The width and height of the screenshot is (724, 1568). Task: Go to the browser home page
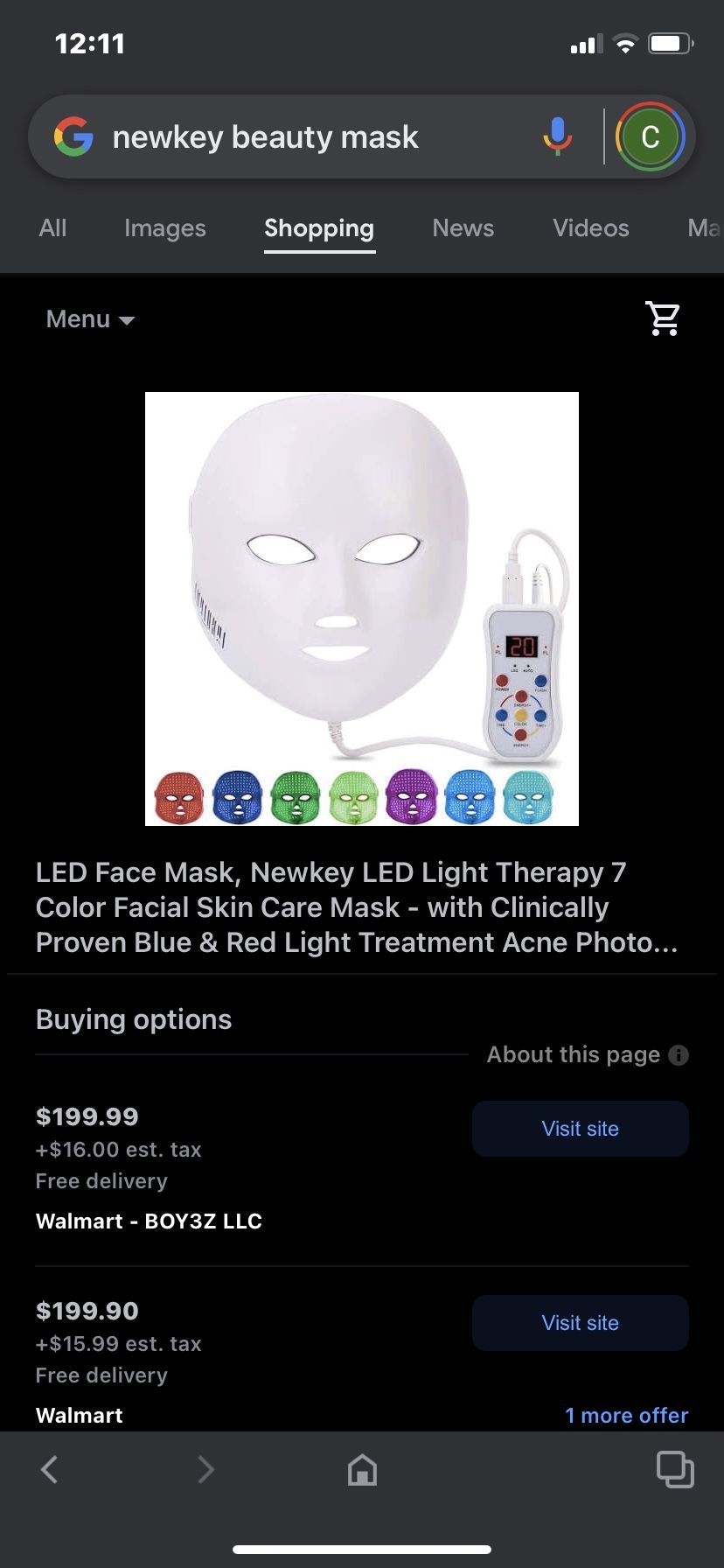click(362, 1469)
